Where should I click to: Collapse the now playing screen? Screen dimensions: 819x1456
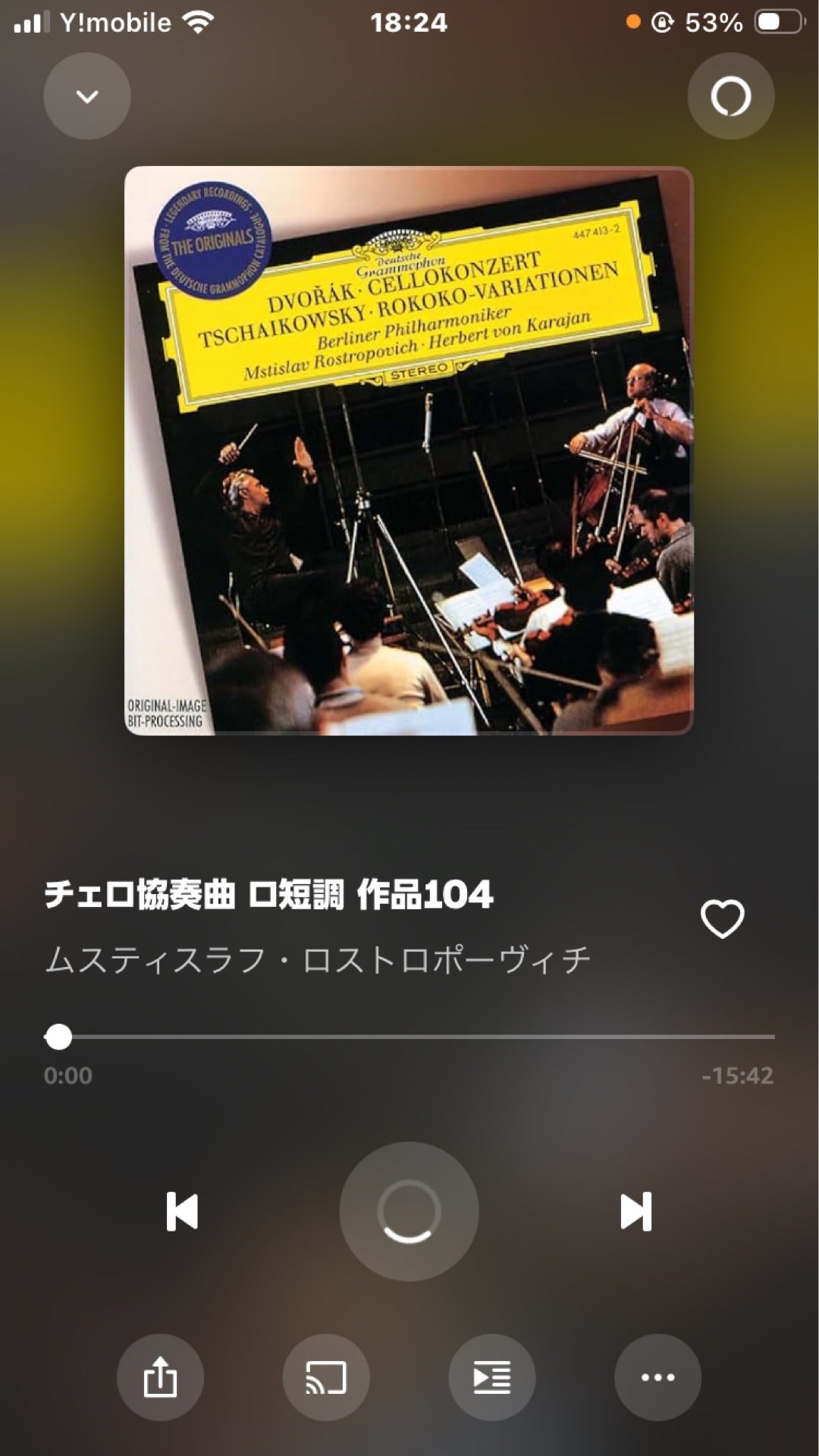87,96
